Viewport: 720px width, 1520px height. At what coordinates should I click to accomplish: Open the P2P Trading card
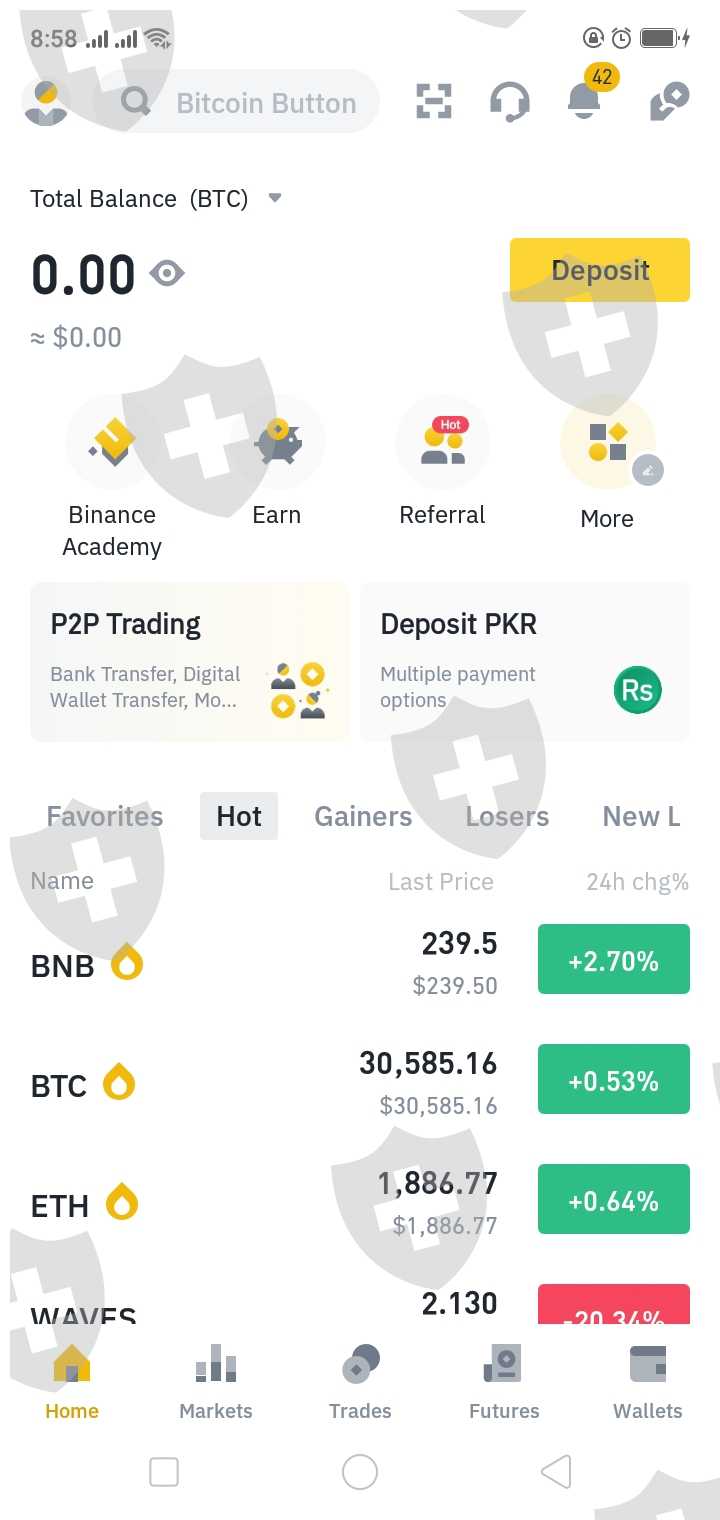(x=190, y=661)
